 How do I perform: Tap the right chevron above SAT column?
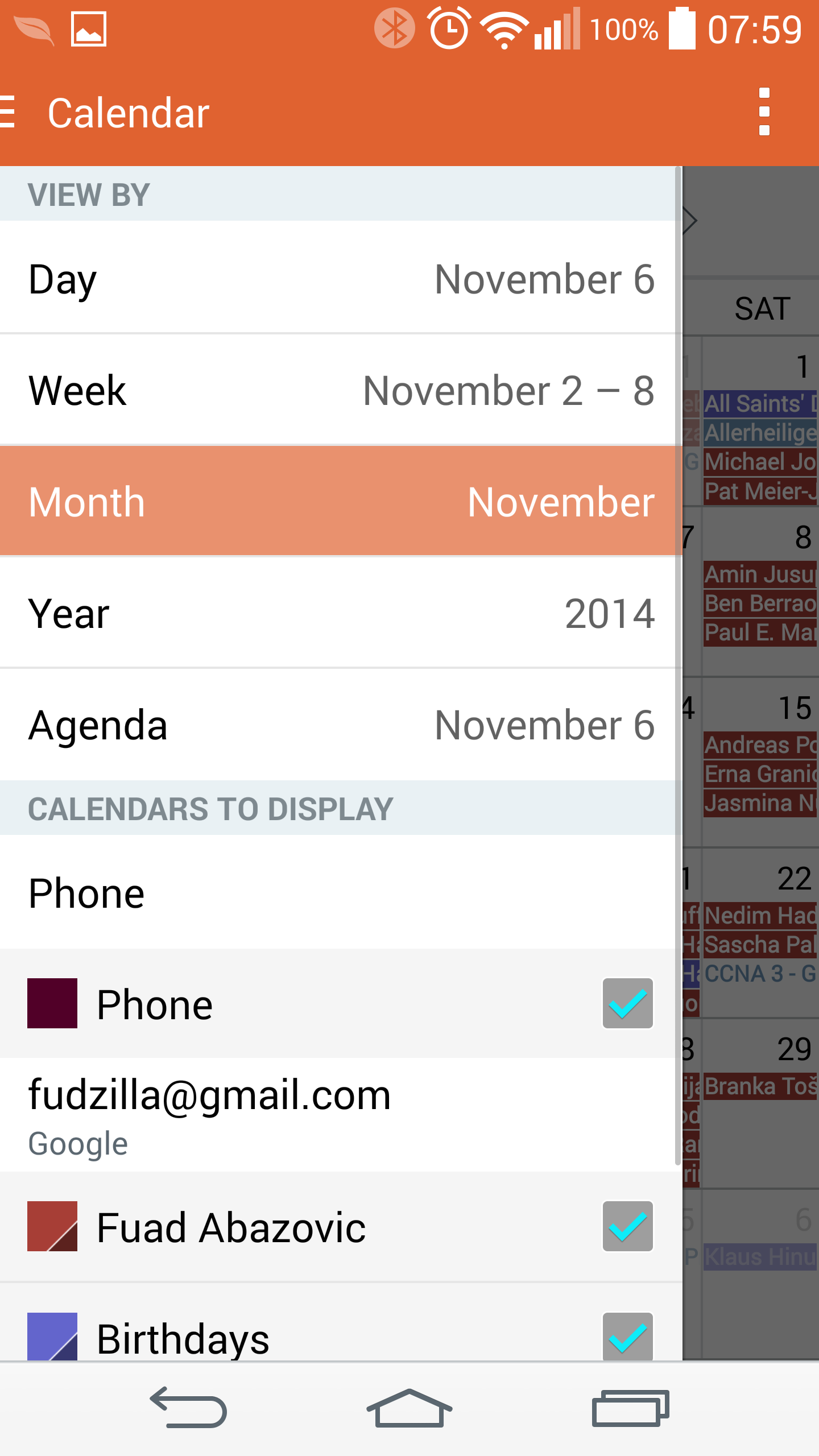(x=691, y=221)
